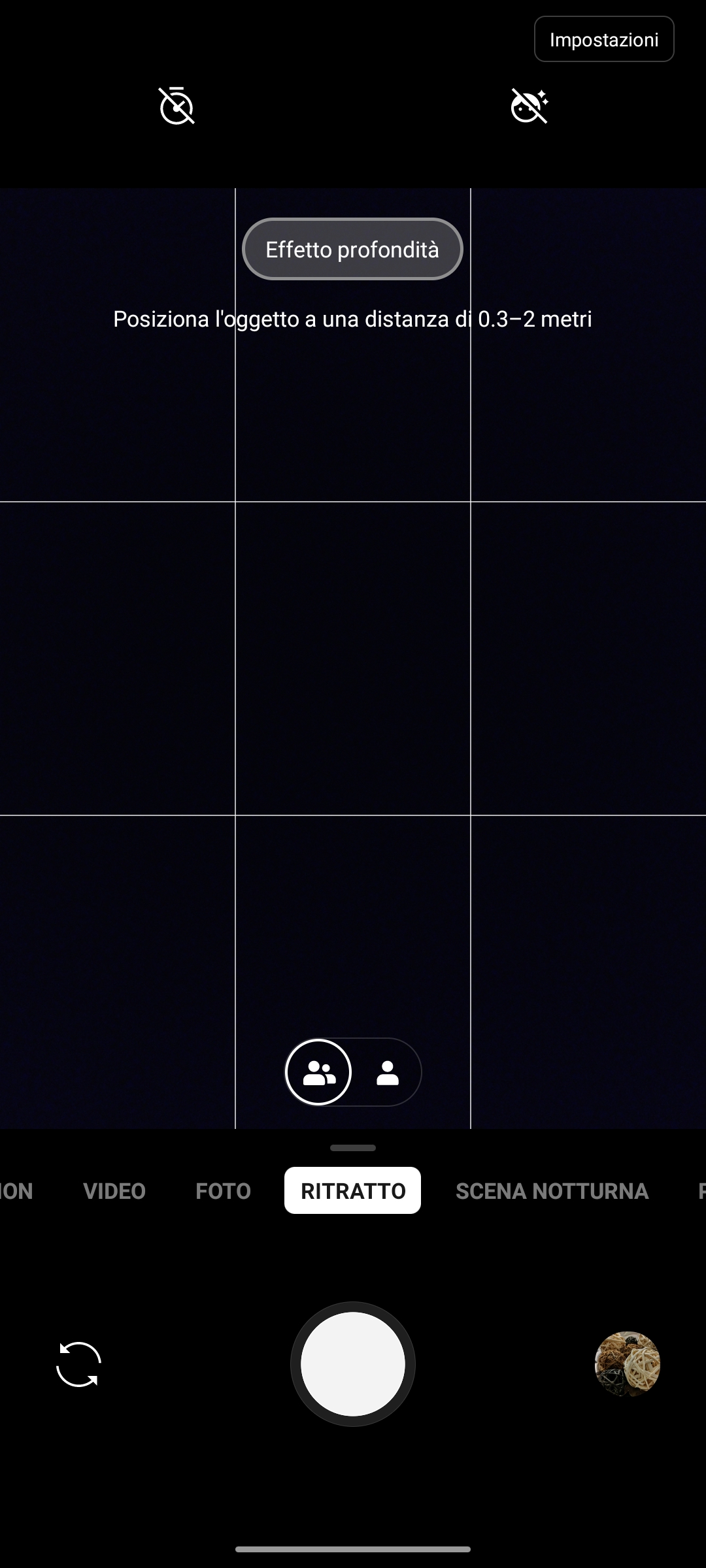Switch to VIDEO mode
The width and height of the screenshot is (706, 1568).
click(114, 1190)
